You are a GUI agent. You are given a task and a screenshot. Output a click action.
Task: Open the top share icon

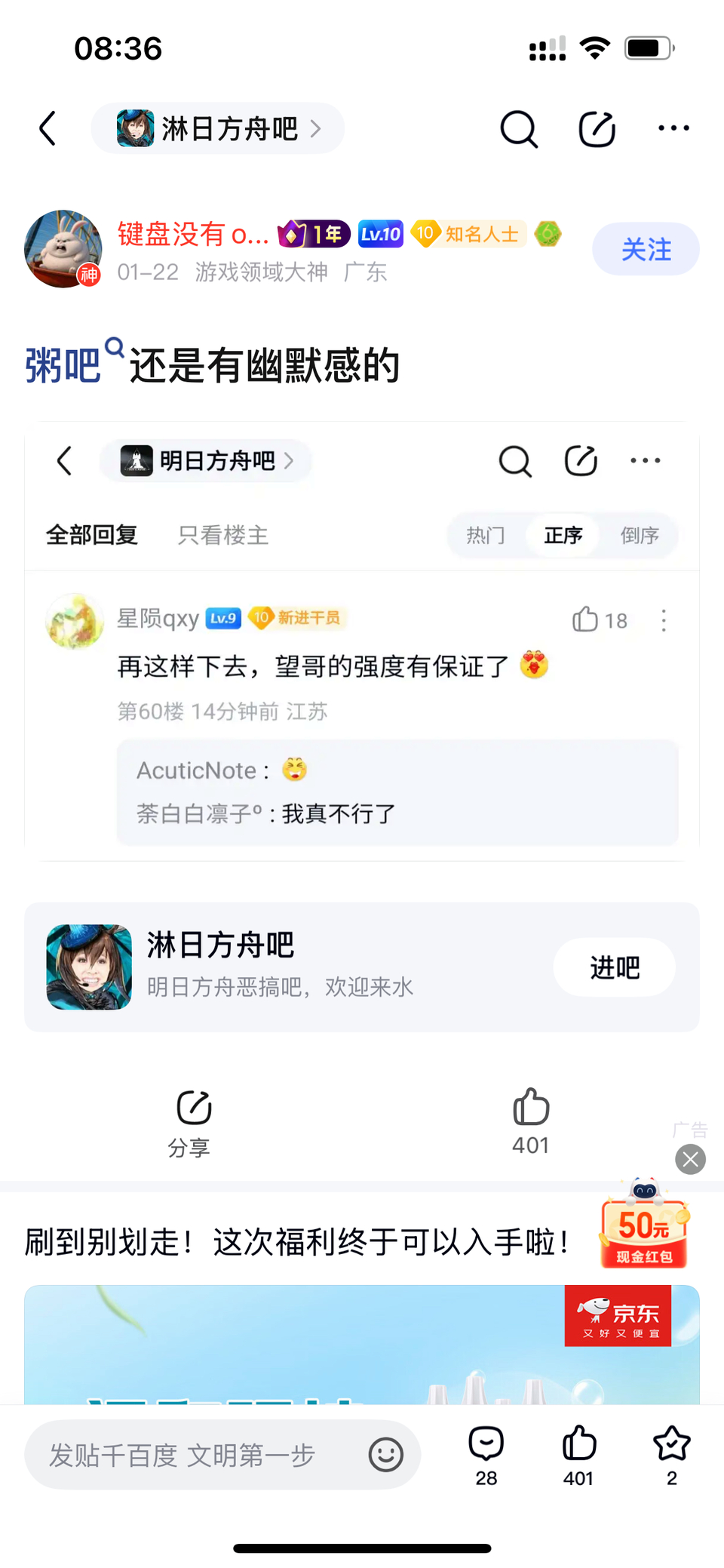[597, 128]
